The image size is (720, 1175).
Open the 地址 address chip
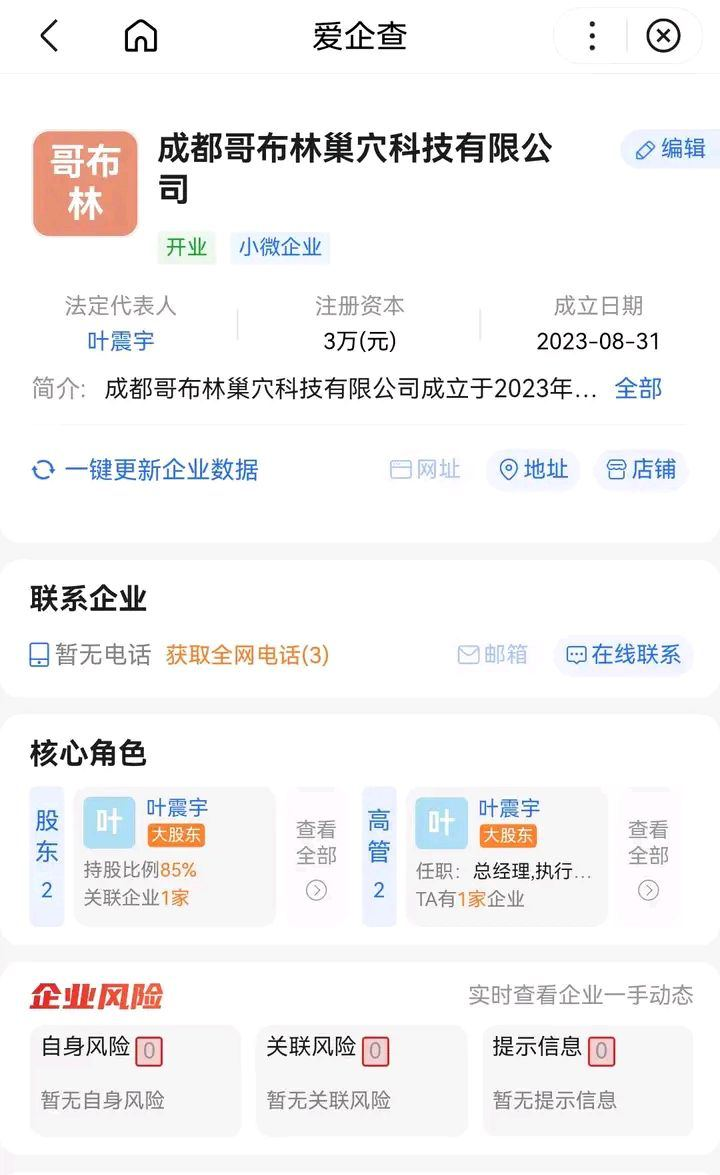click(533, 470)
